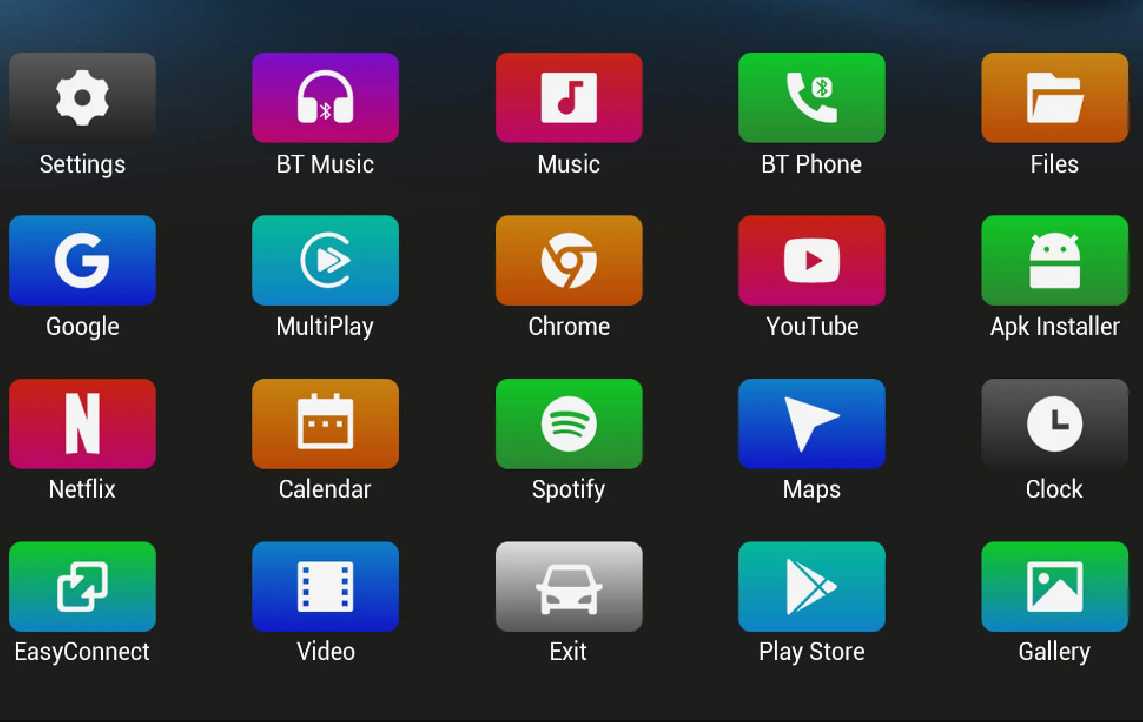
Task: Open the Calendar app
Action: pos(325,423)
